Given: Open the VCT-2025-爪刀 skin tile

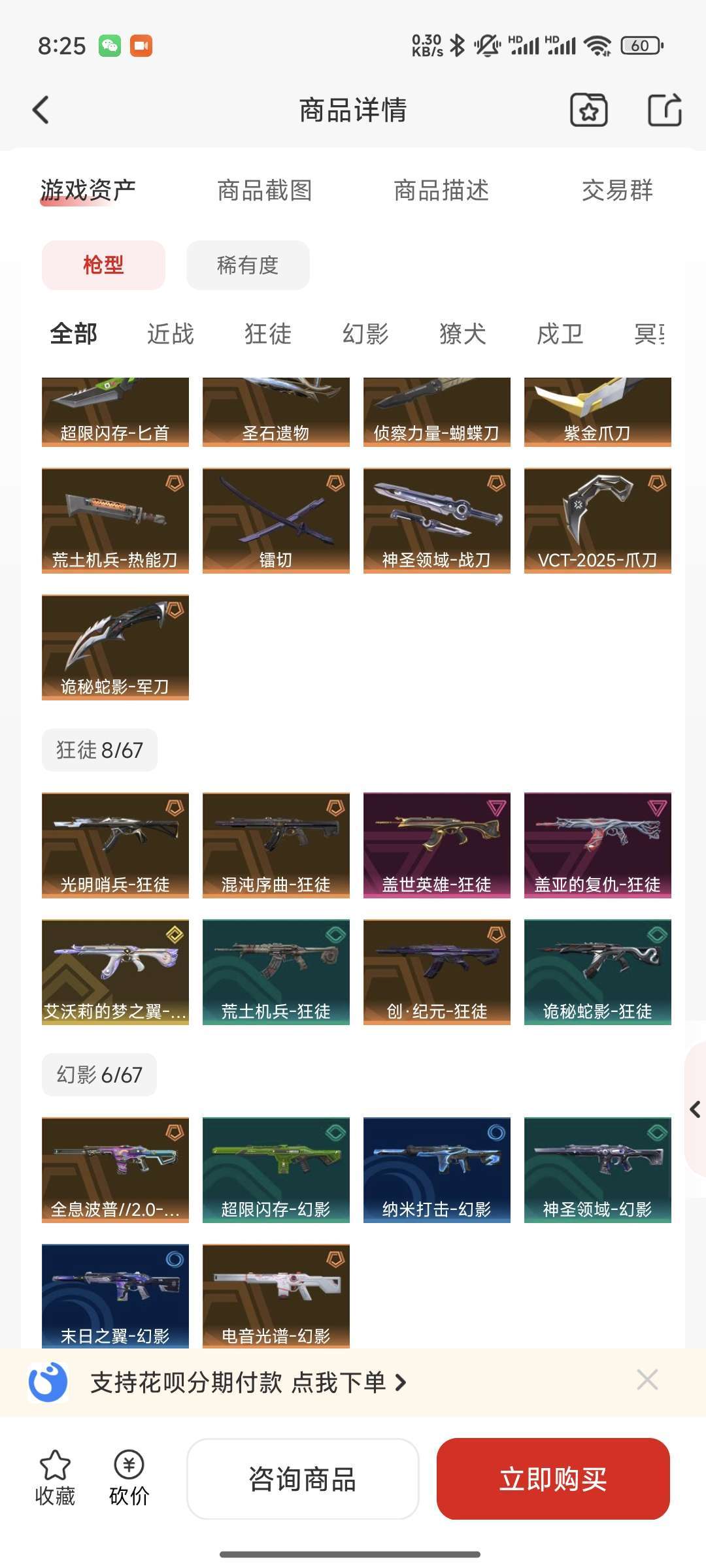Looking at the screenshot, I should click(597, 521).
